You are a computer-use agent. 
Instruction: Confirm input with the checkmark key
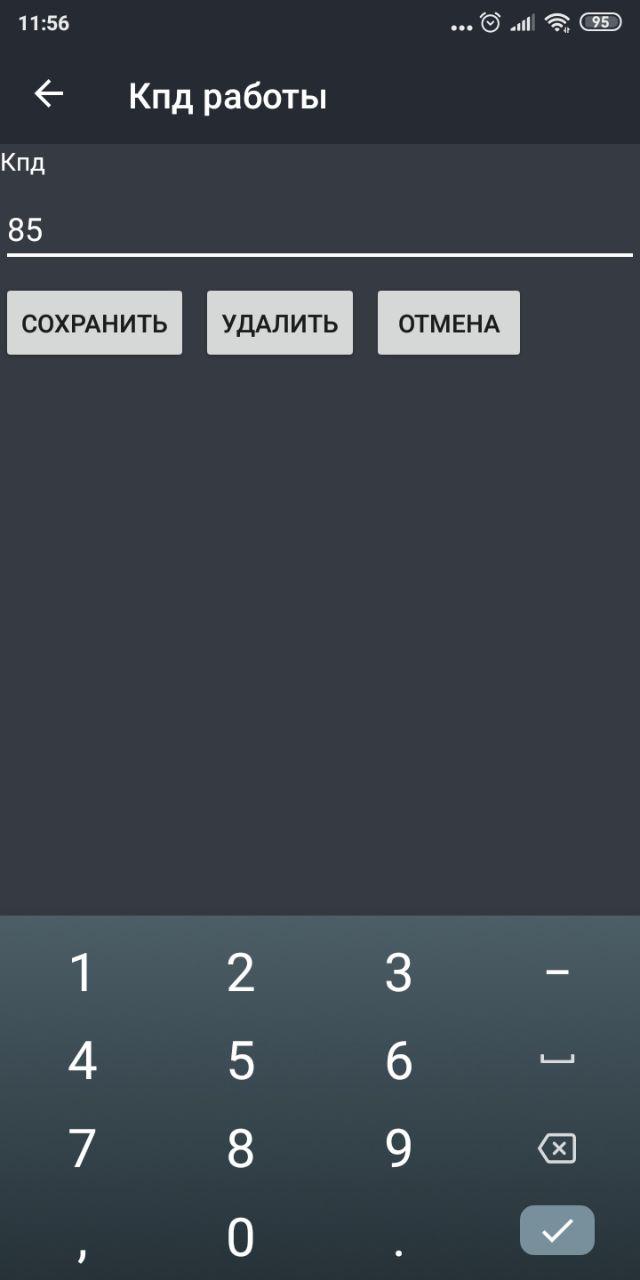click(557, 1231)
